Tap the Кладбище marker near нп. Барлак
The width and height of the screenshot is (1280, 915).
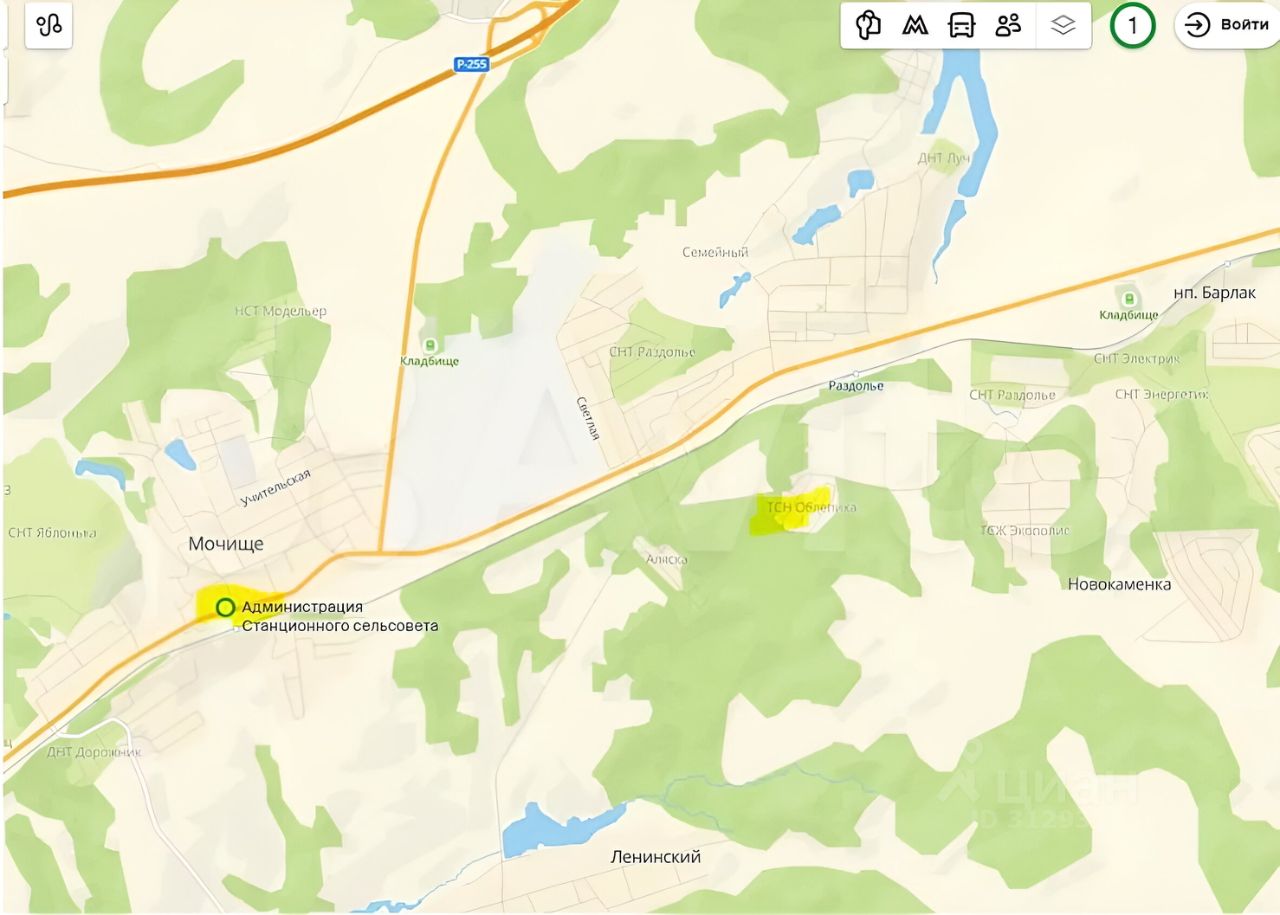pos(1129,298)
